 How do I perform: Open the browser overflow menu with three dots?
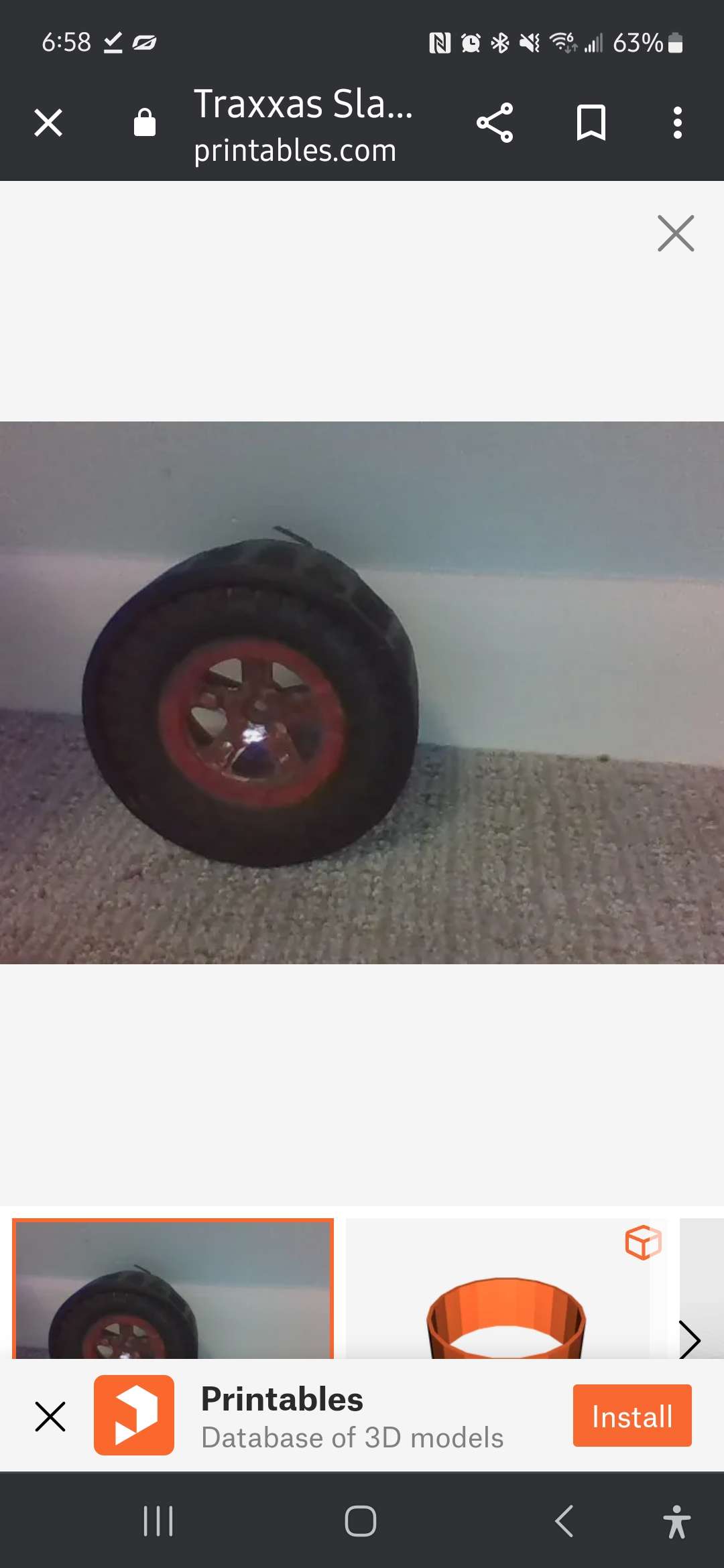tap(678, 123)
